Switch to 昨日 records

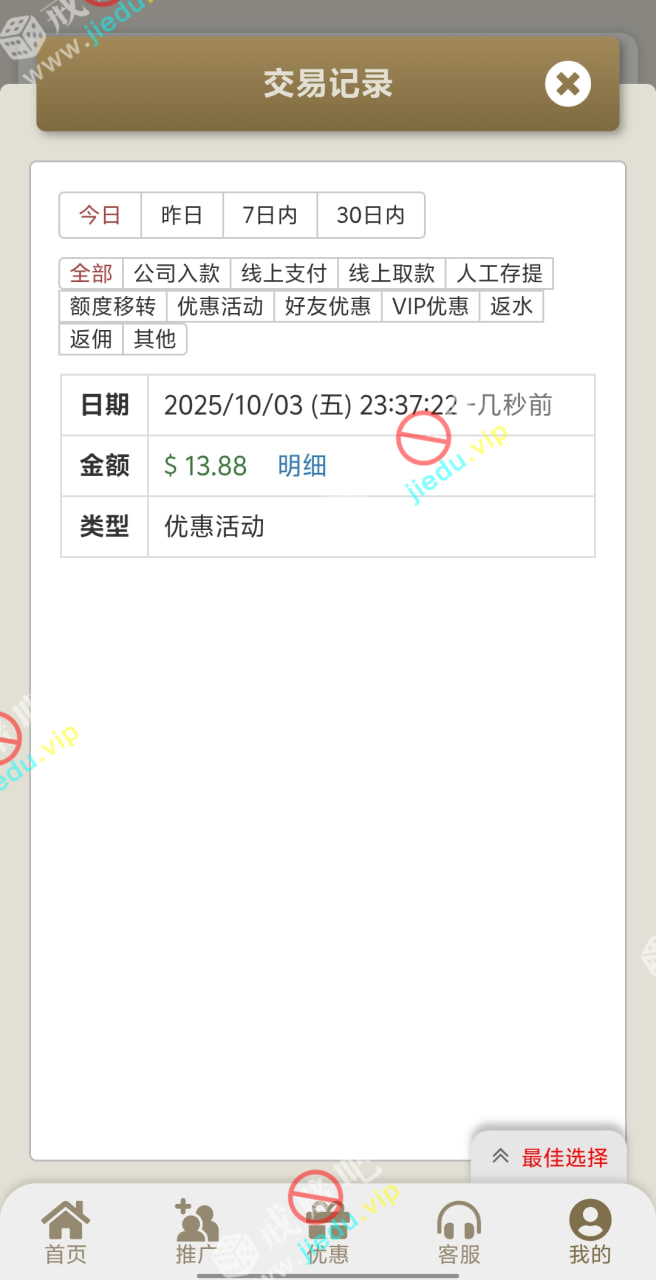click(x=181, y=215)
